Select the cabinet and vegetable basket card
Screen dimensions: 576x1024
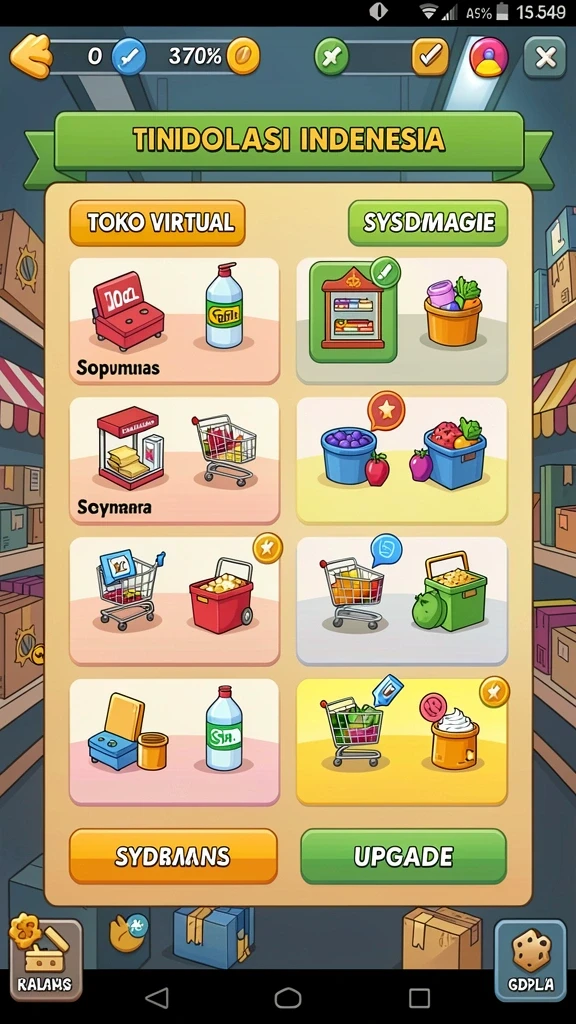(x=402, y=321)
